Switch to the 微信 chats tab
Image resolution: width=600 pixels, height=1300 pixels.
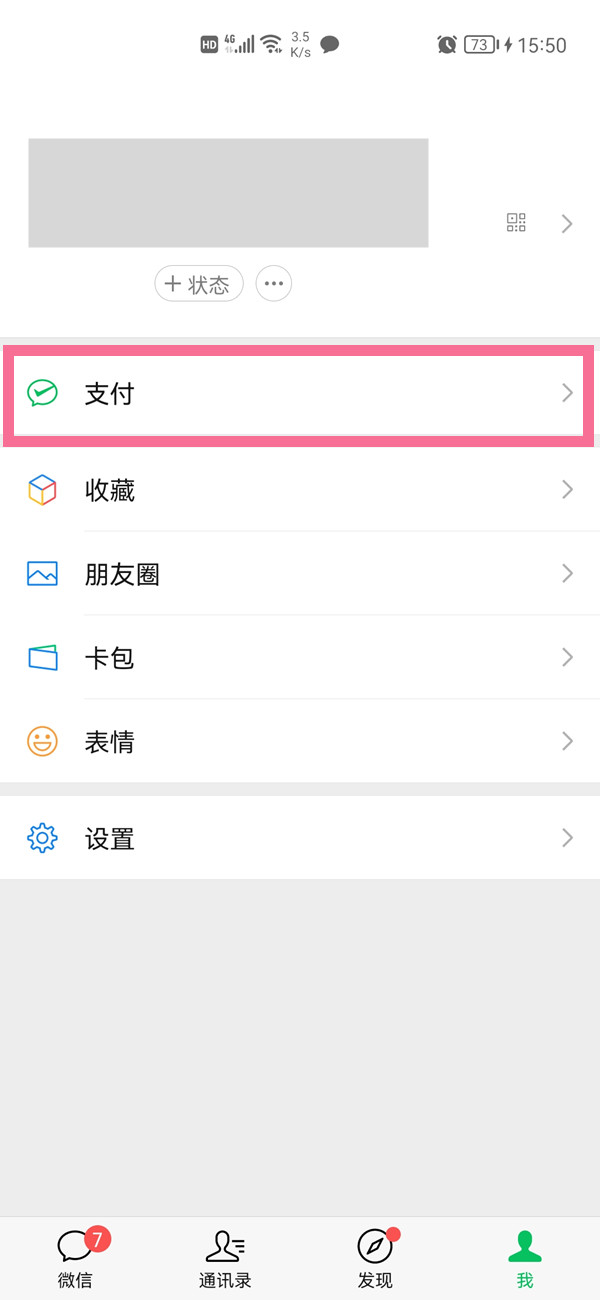coord(76,1258)
